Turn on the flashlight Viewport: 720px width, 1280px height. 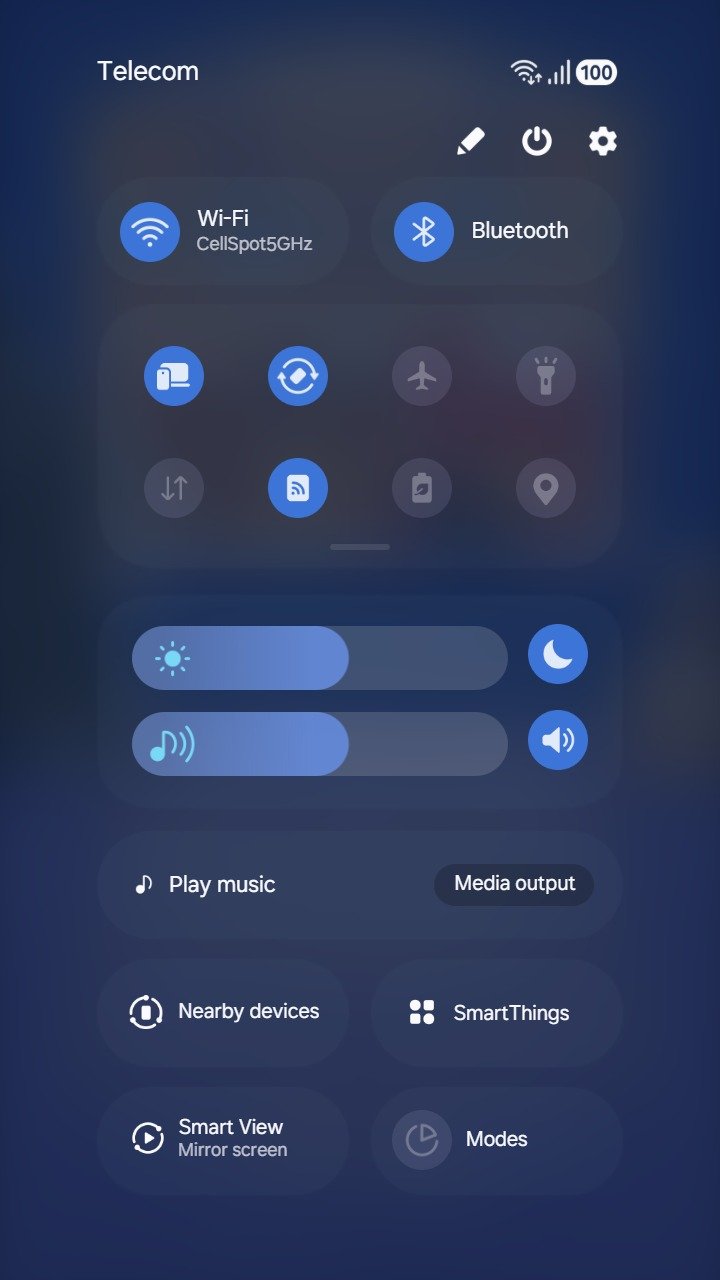[546, 376]
